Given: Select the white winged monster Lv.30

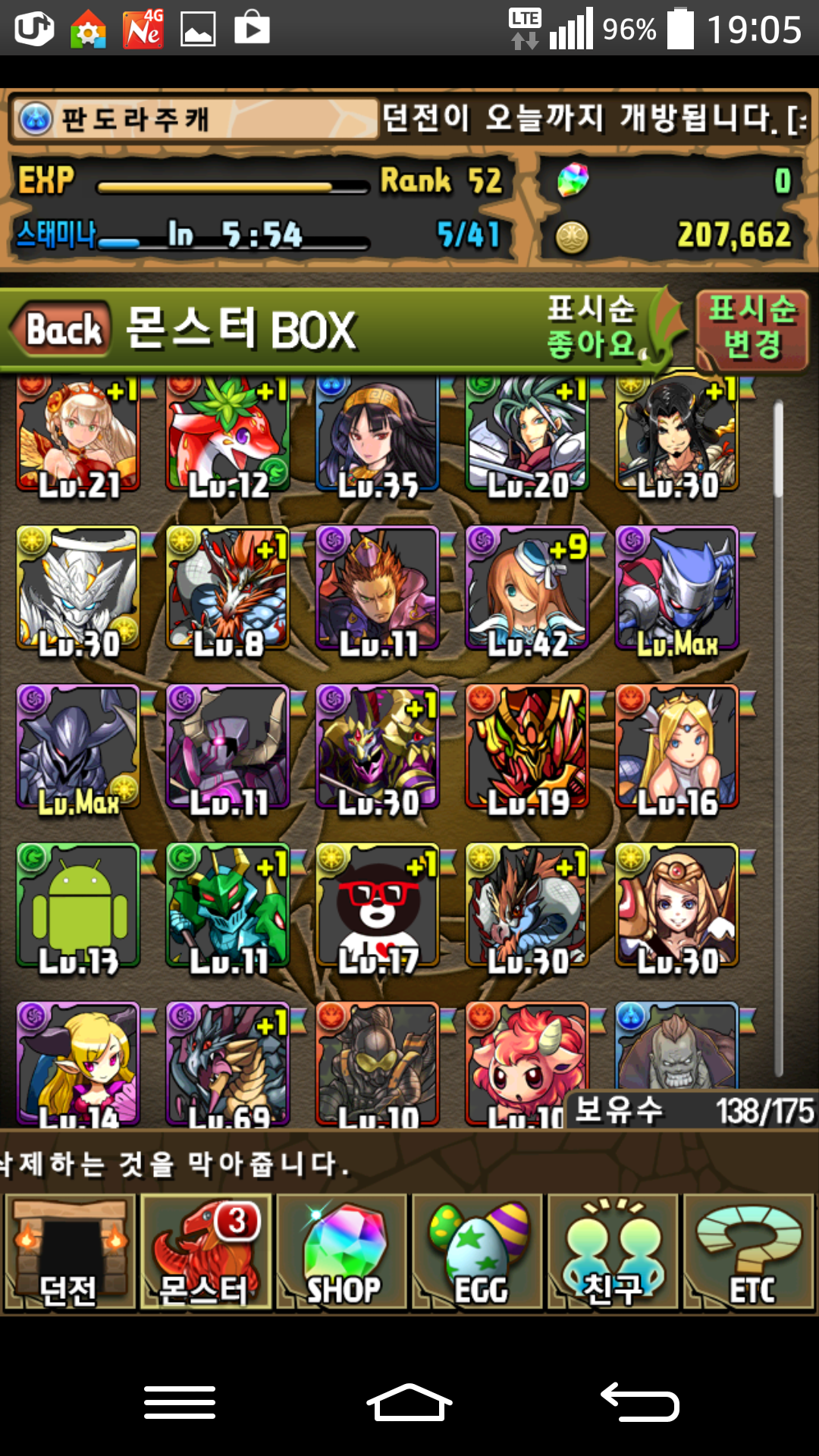Looking at the screenshot, I should click(x=78, y=589).
